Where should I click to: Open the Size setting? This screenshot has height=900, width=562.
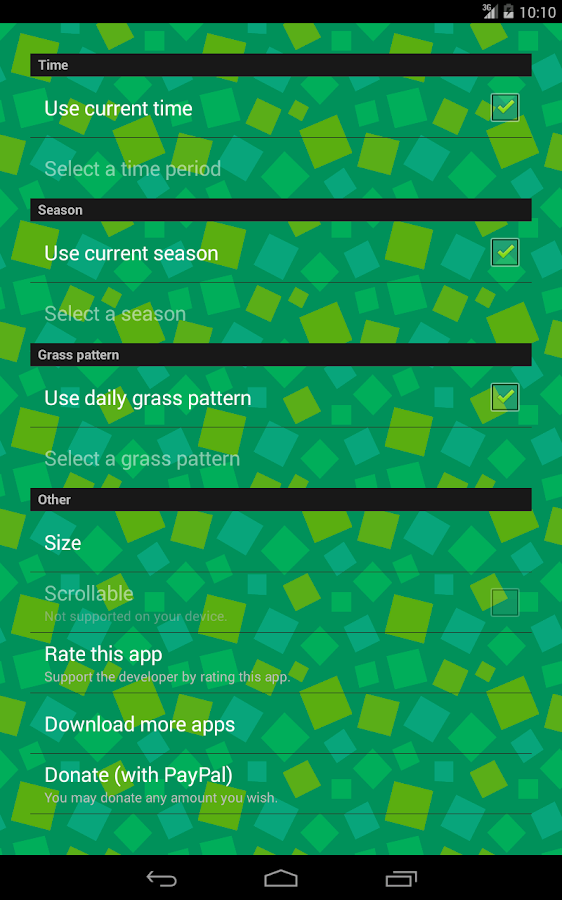pos(281,542)
